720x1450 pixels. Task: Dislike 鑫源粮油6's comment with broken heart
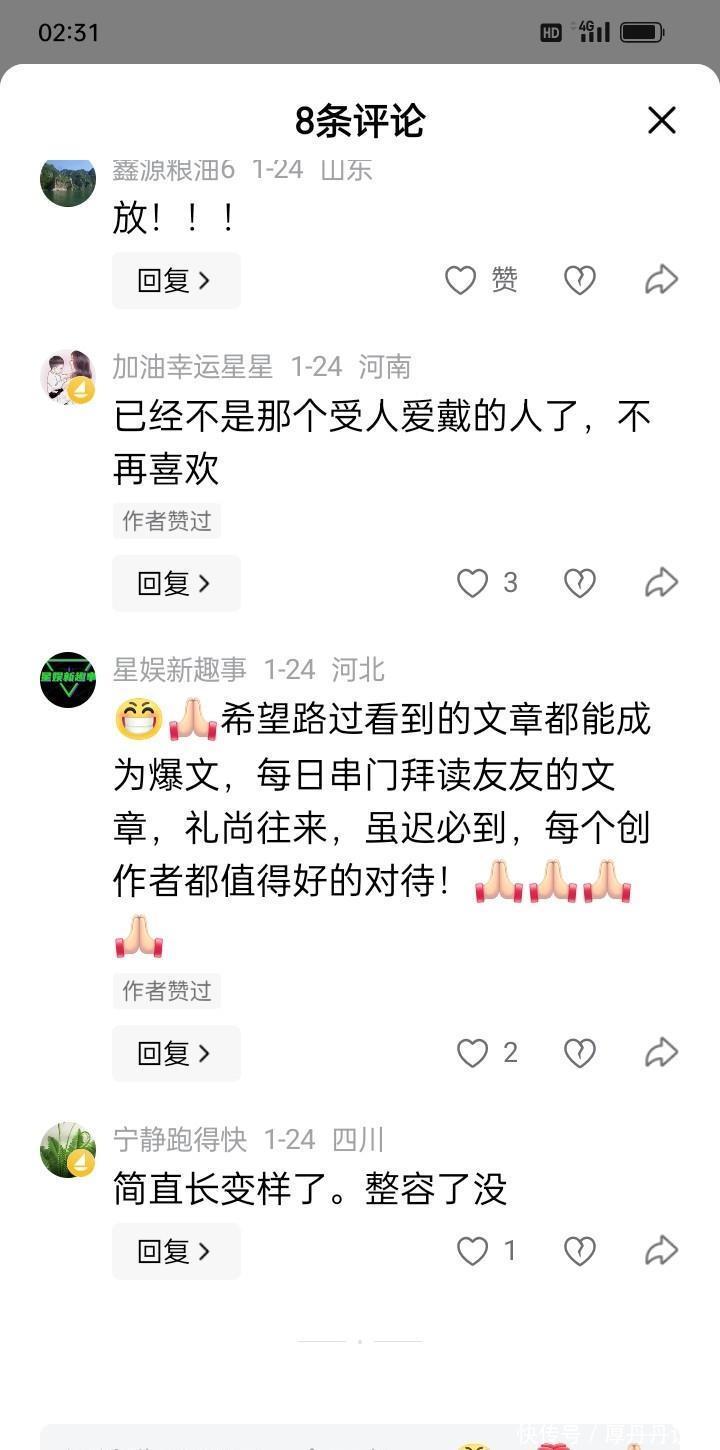tap(580, 281)
